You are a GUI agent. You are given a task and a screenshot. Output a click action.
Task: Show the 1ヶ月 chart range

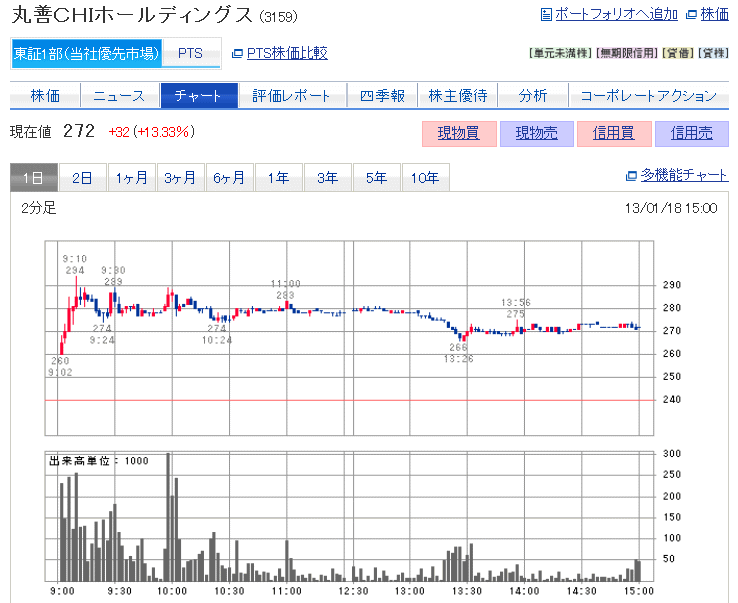click(x=131, y=178)
